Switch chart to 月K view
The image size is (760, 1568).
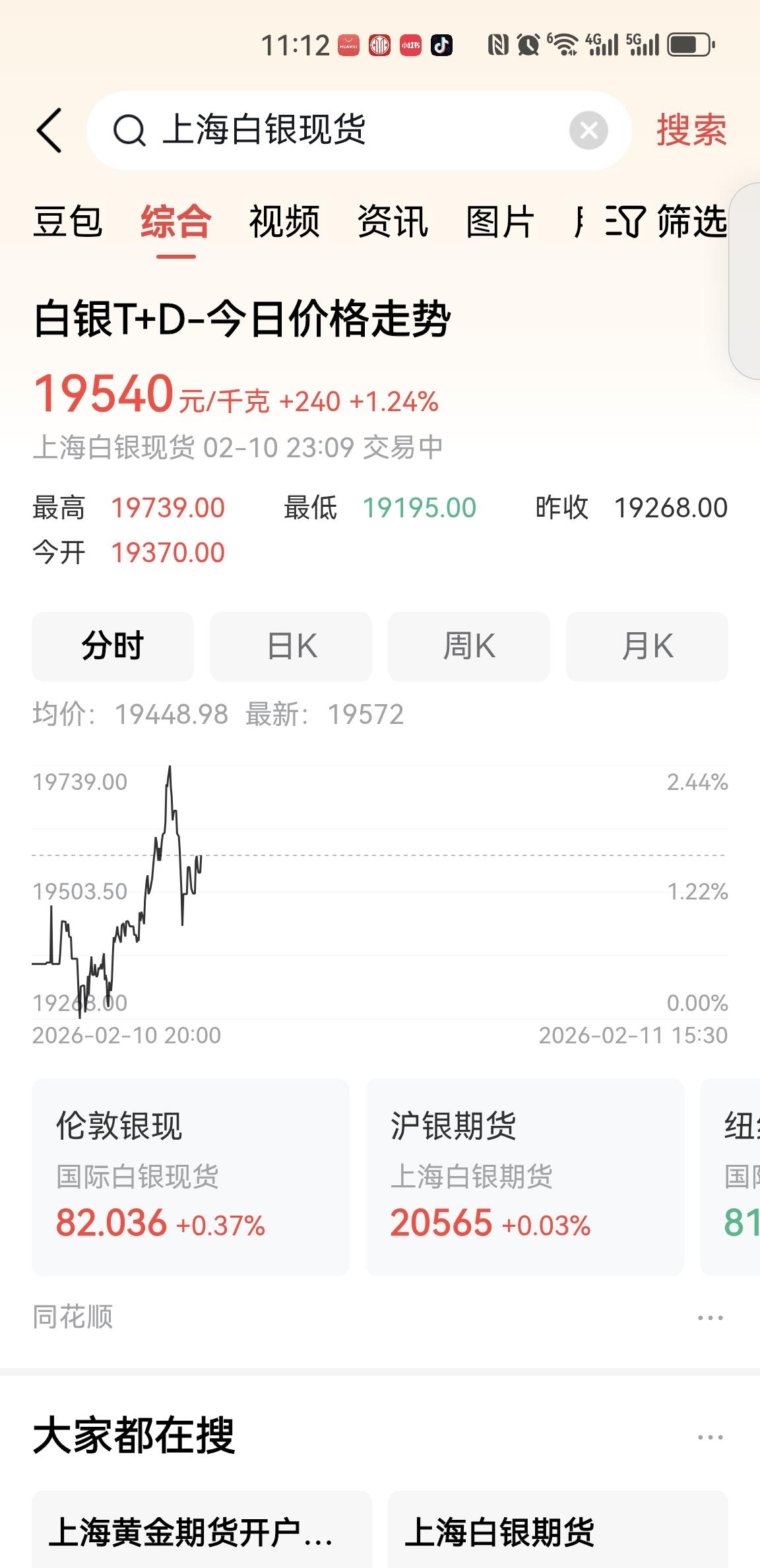pos(647,646)
